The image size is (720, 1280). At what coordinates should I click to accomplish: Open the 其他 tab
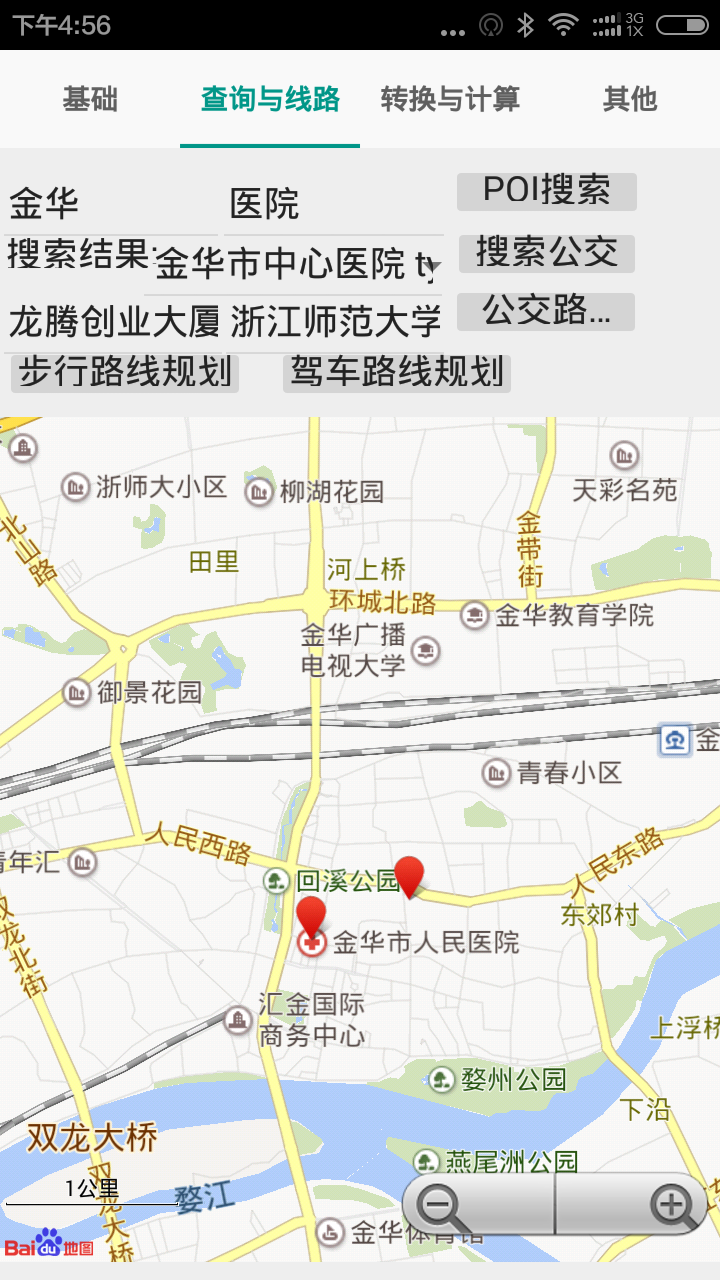coord(630,99)
